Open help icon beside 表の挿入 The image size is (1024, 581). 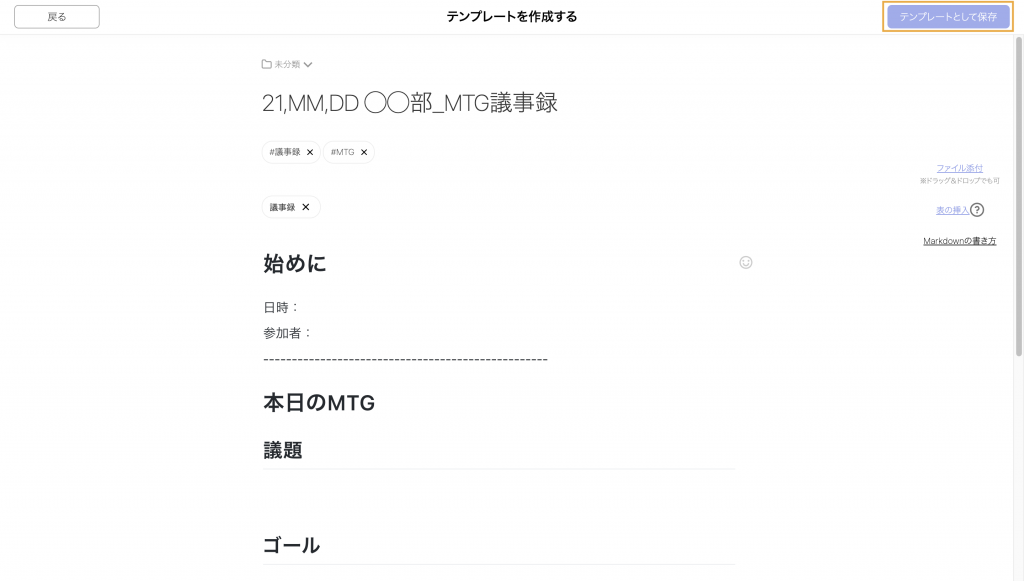click(977, 210)
